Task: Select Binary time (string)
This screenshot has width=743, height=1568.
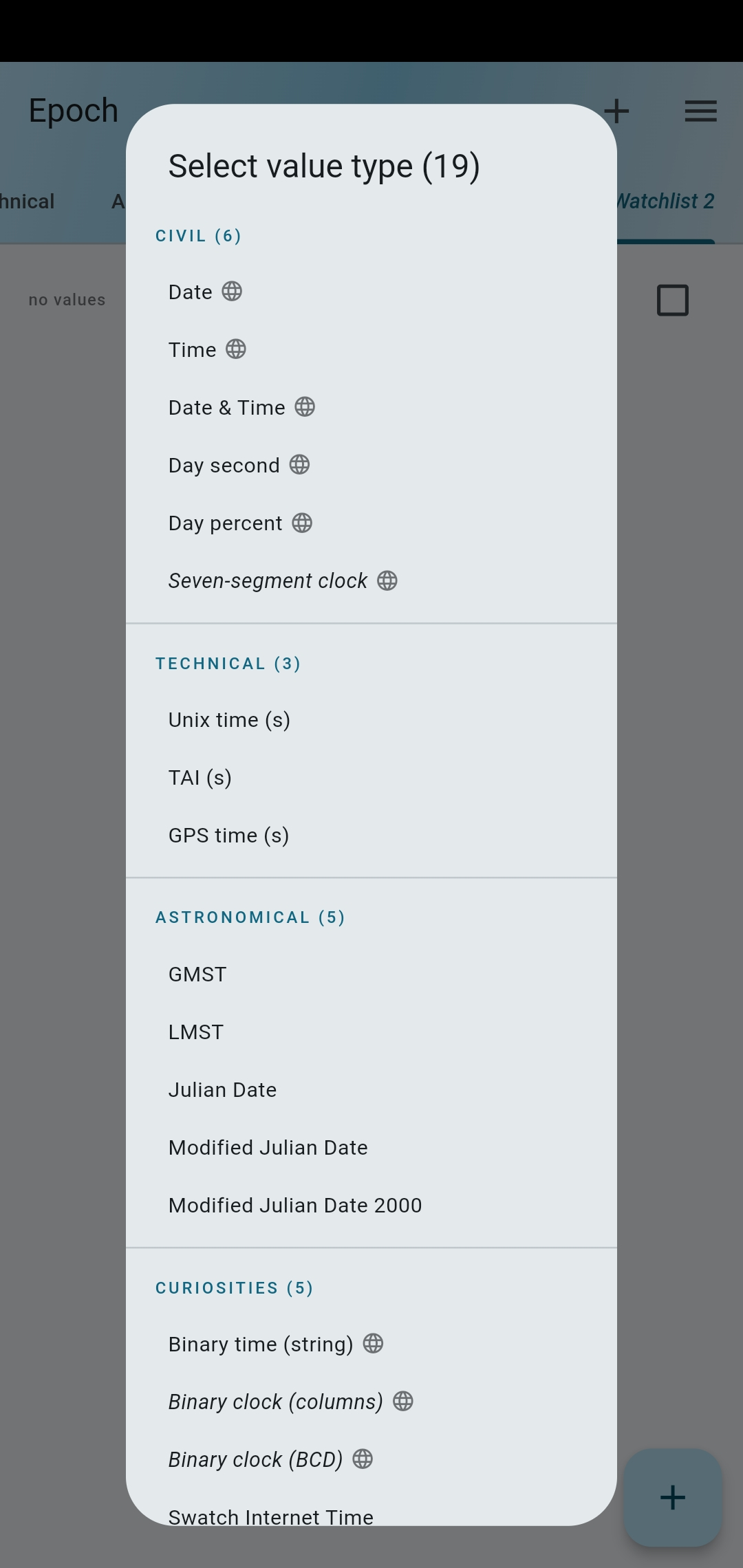Action: pyautogui.click(x=371, y=1344)
